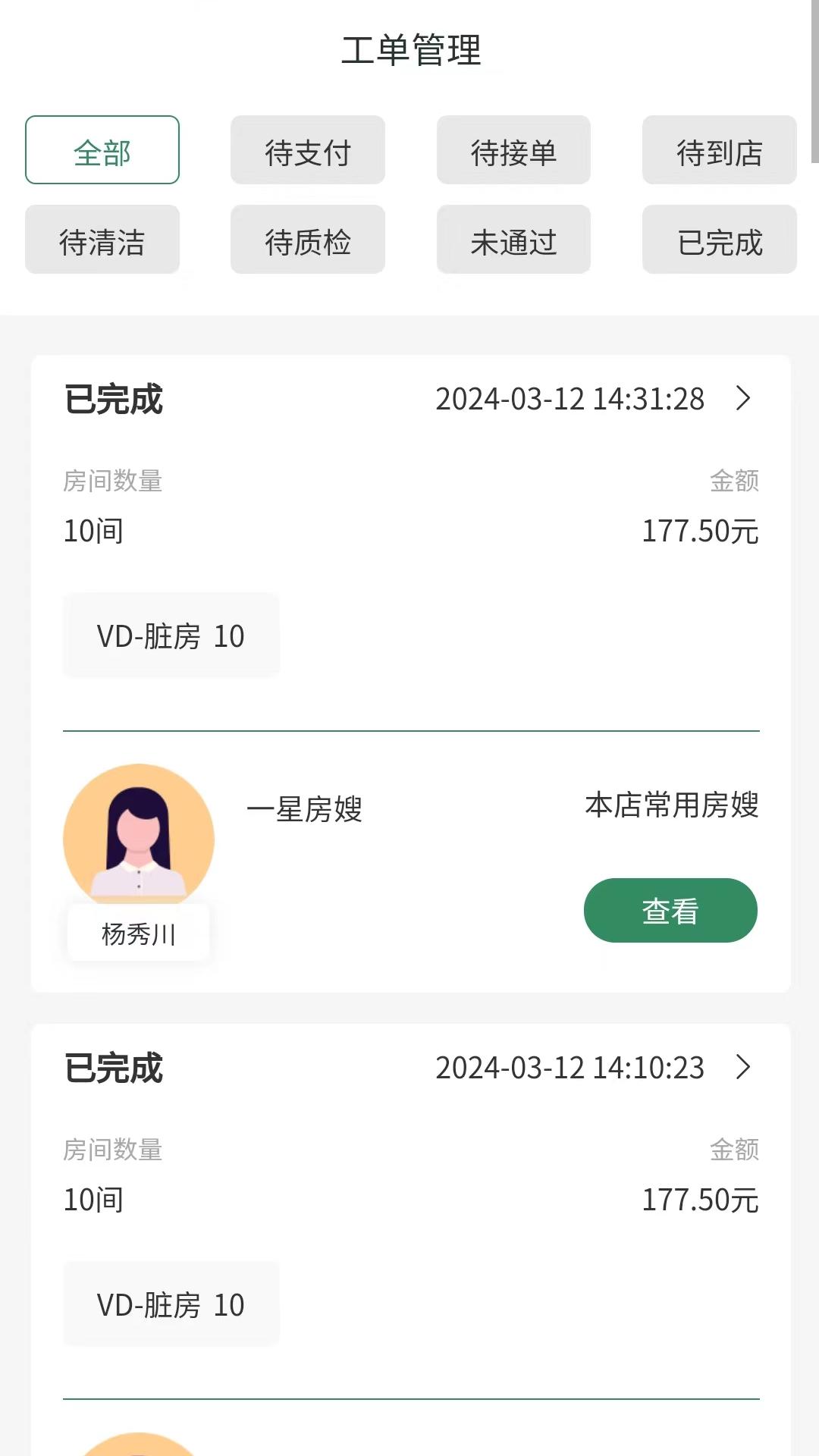
Task: Select the 已完成 filter
Action: coord(718,240)
